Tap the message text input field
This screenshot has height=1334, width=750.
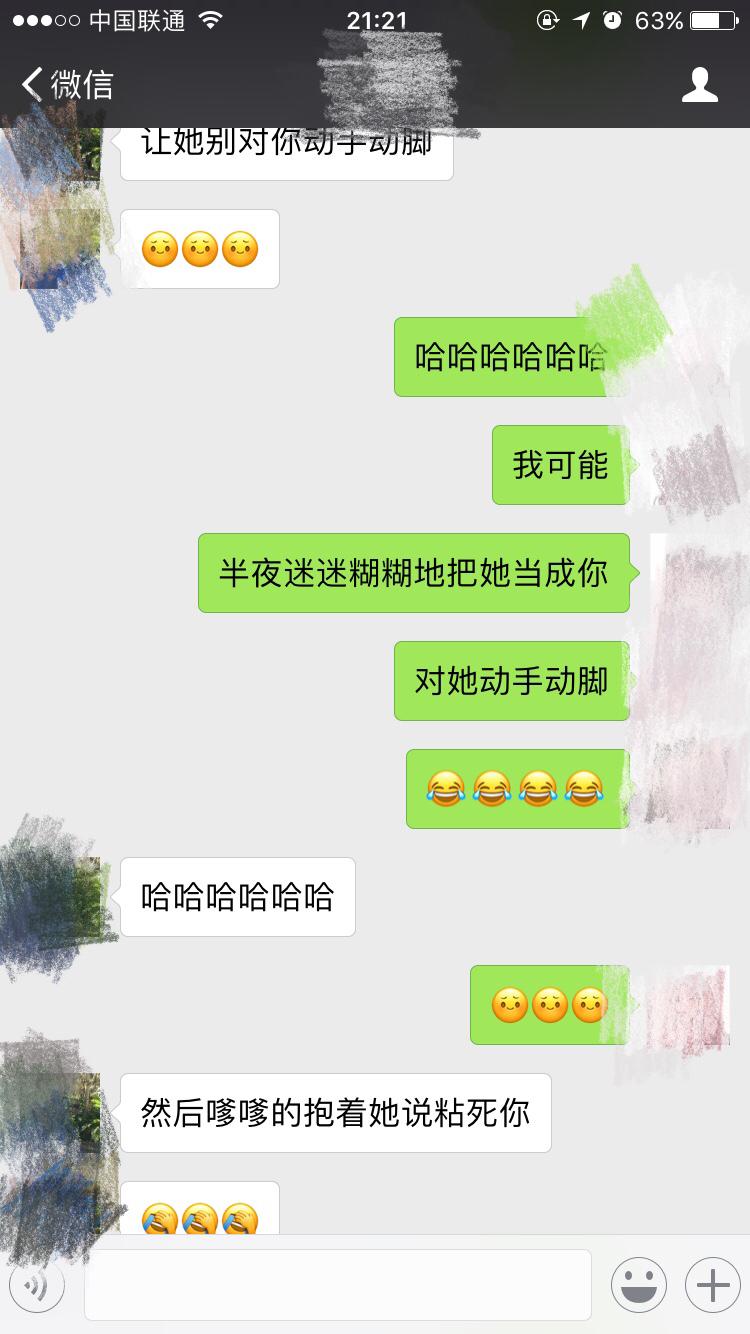[337, 1285]
